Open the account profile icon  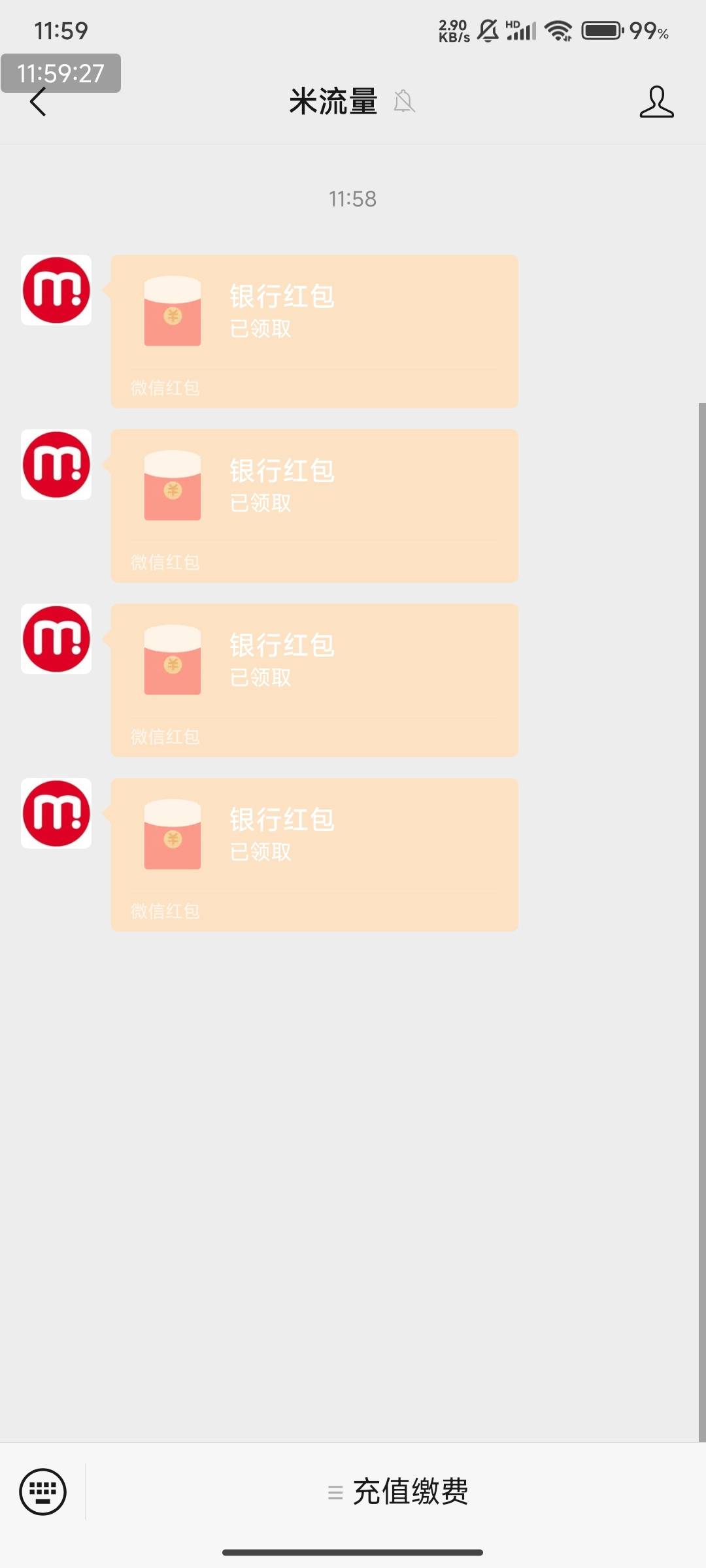point(656,102)
